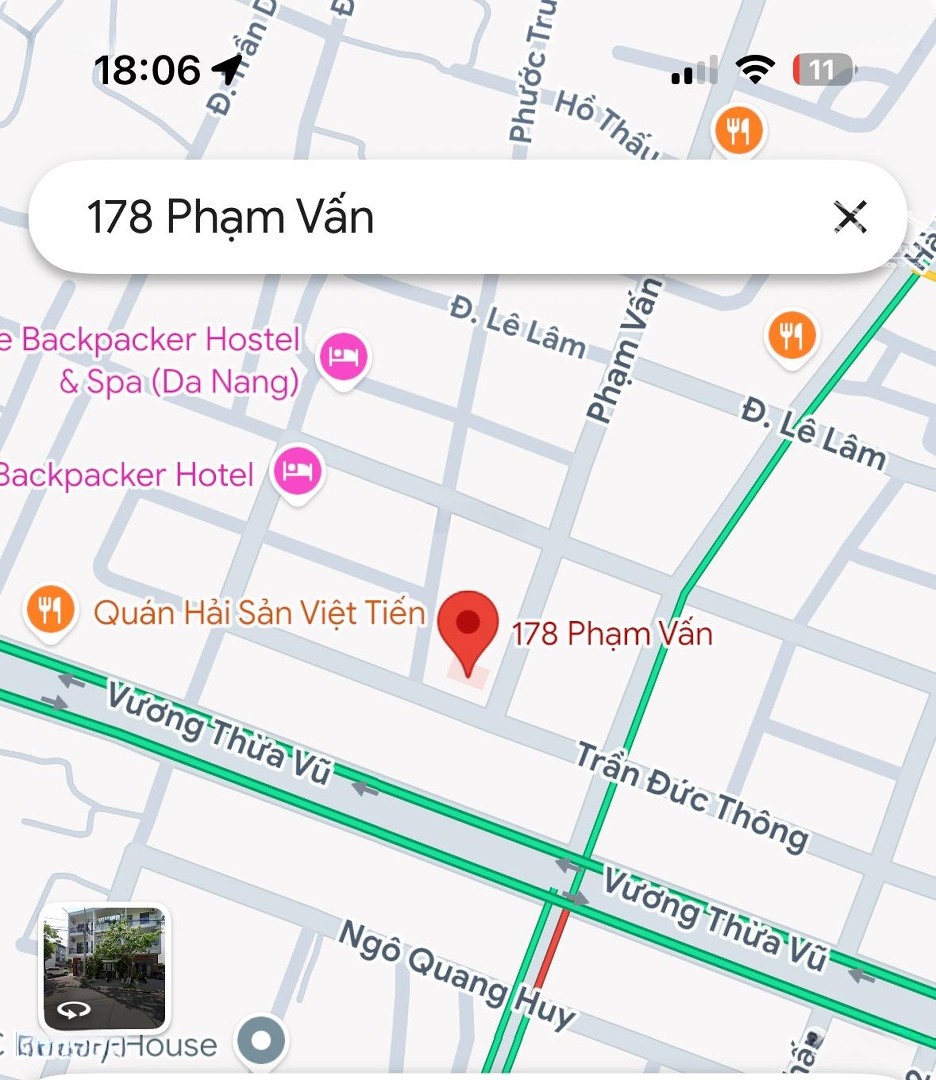Tap the battery indicator showing 11 percent
936x1080 pixels.
(x=822, y=68)
